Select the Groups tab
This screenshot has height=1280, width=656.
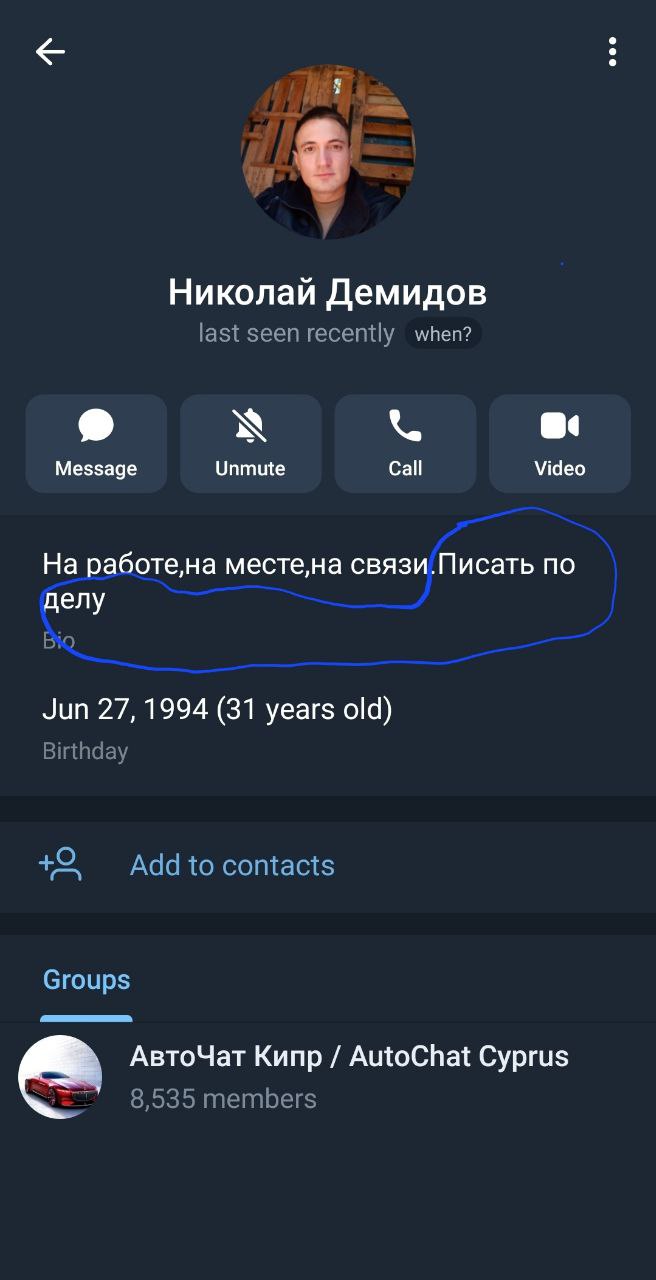point(87,980)
